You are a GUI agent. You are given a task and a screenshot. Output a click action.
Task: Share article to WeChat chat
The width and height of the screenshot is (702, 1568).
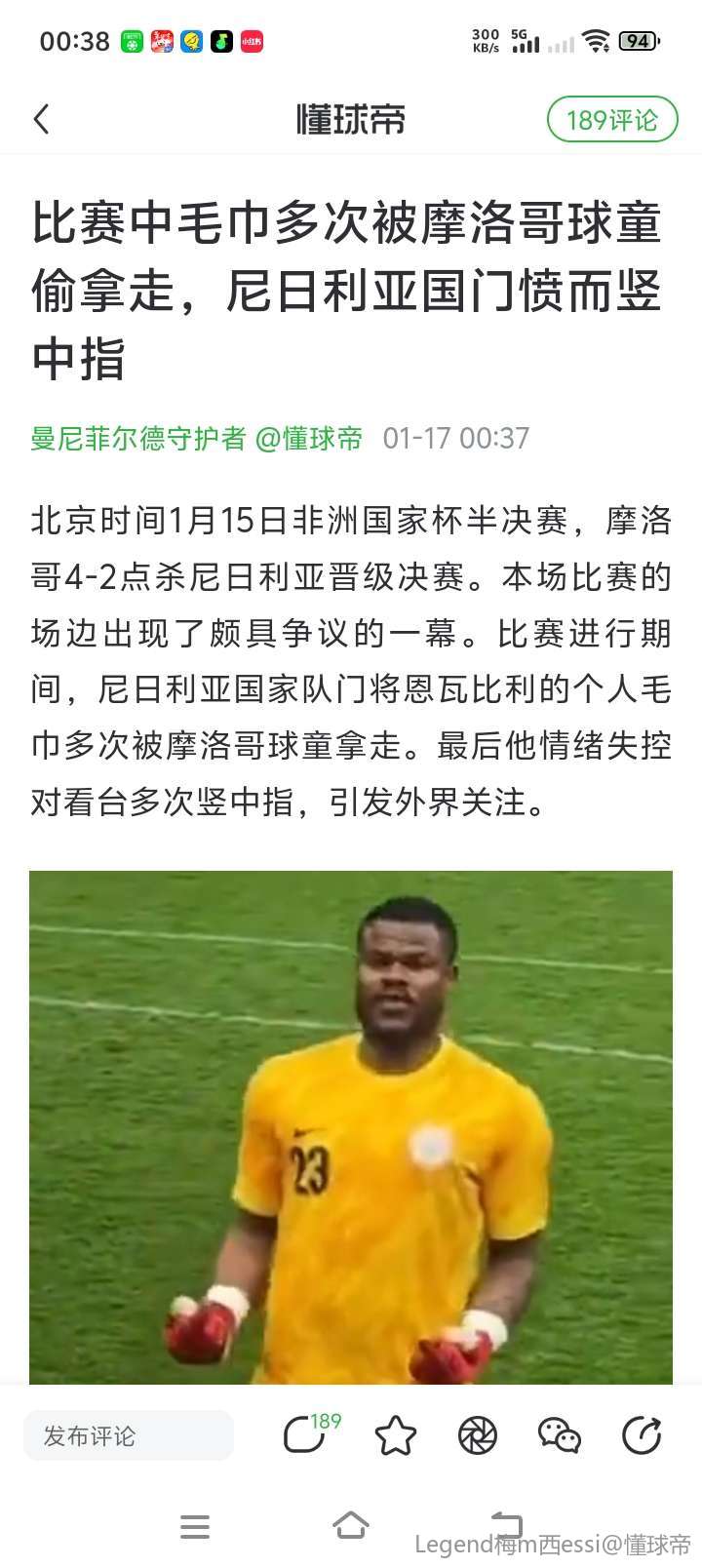click(x=559, y=1435)
